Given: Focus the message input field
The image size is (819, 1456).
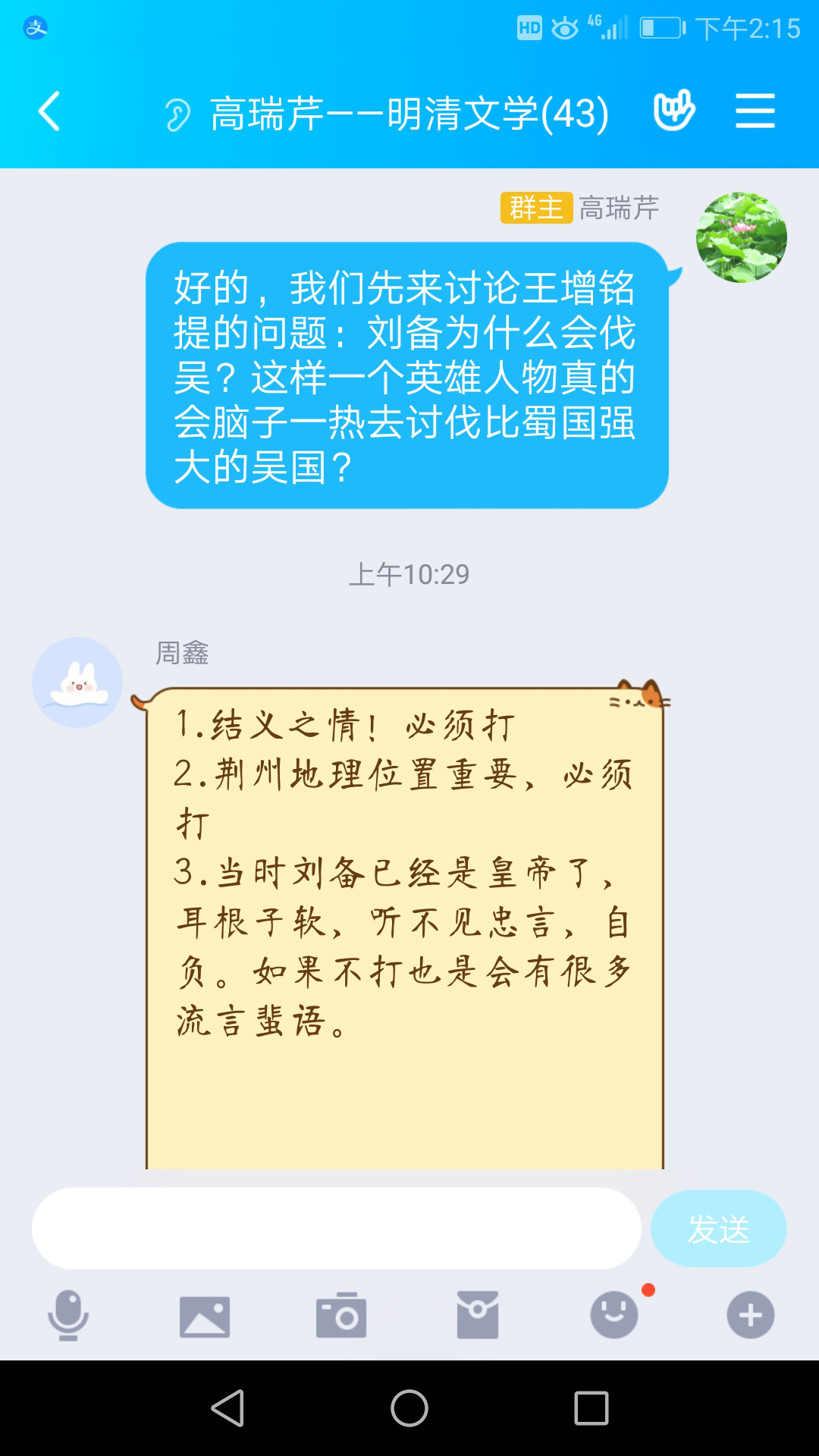Looking at the screenshot, I should pos(336,1228).
